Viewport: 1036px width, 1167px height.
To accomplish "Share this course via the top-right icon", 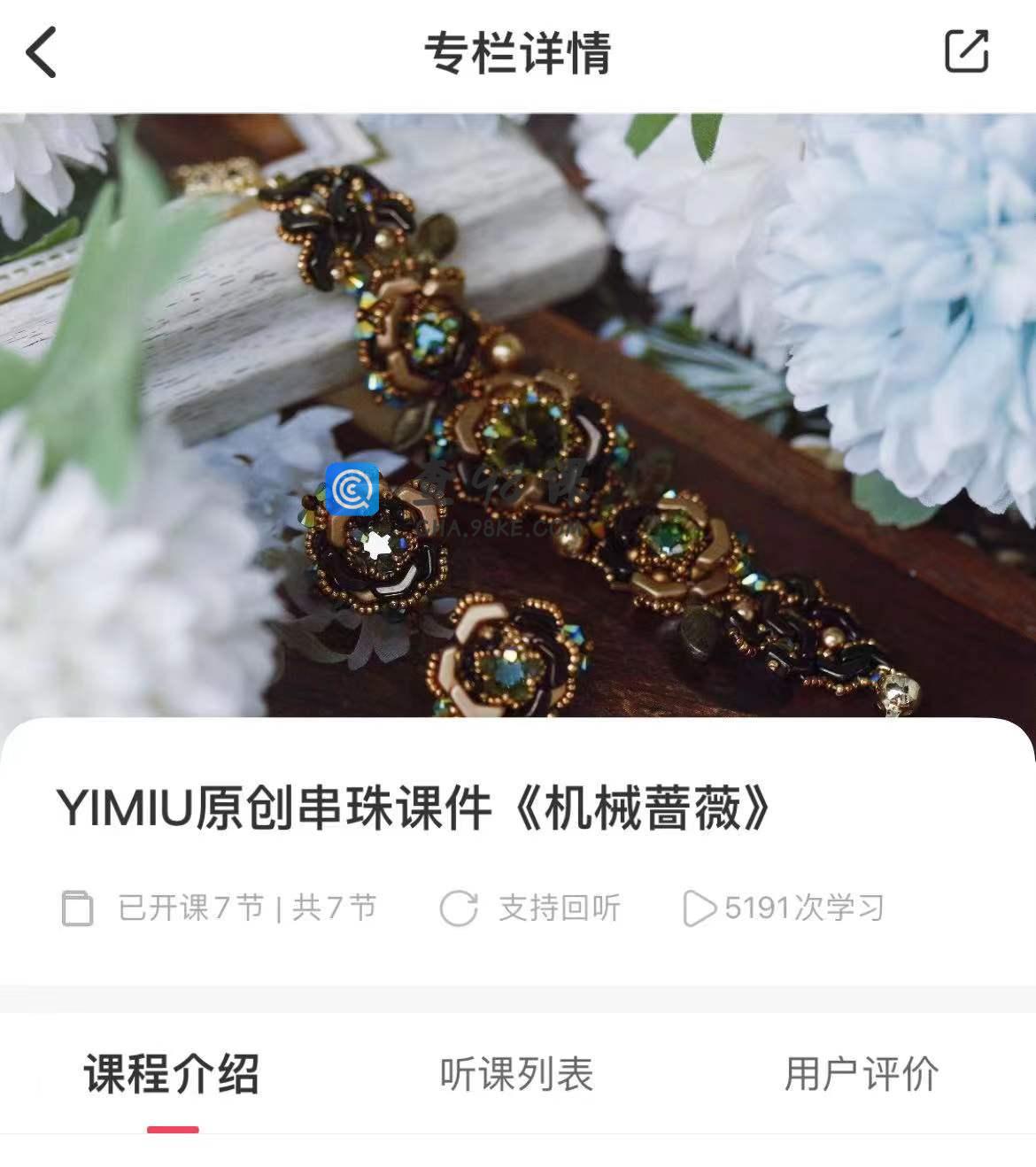I will 966,51.
